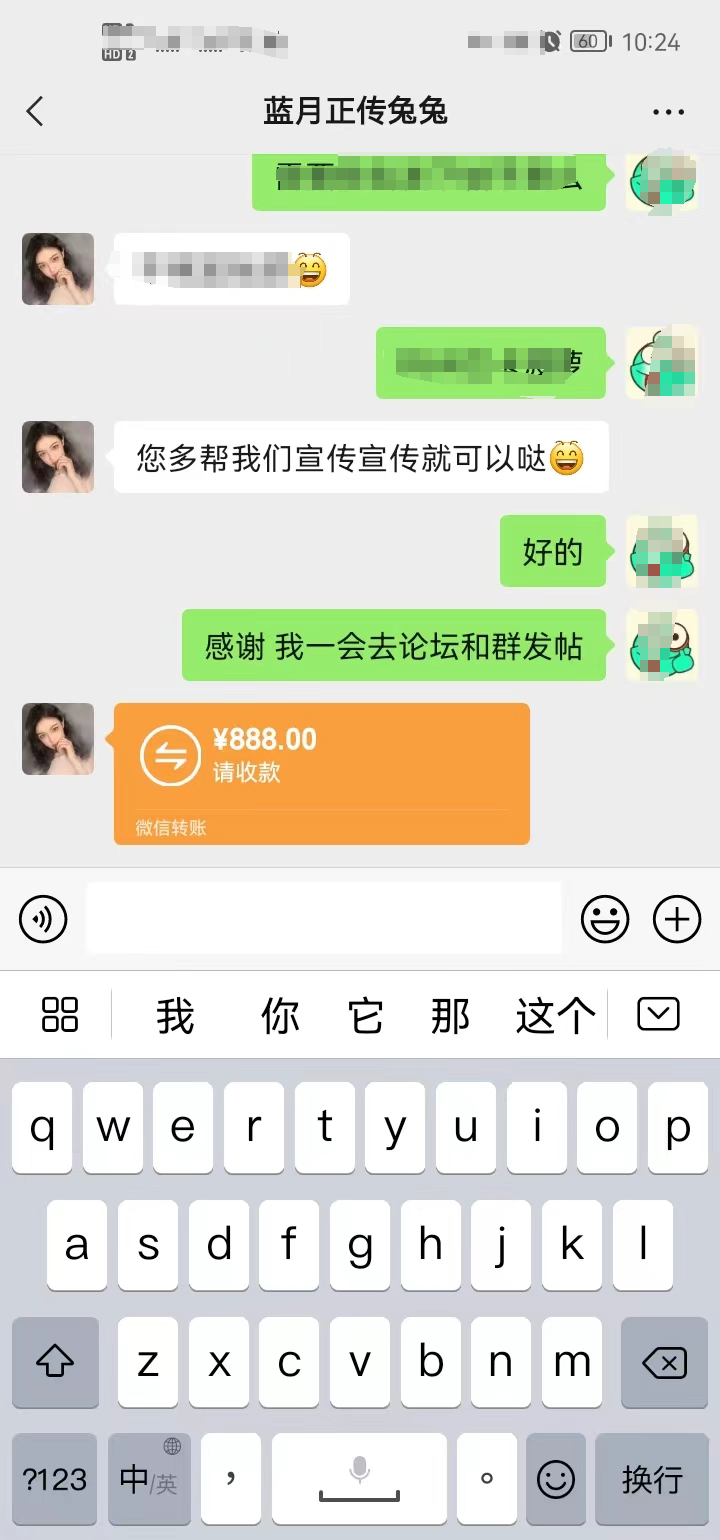Toggle the 中/英 language key
The image size is (720, 1540).
tap(149, 1479)
